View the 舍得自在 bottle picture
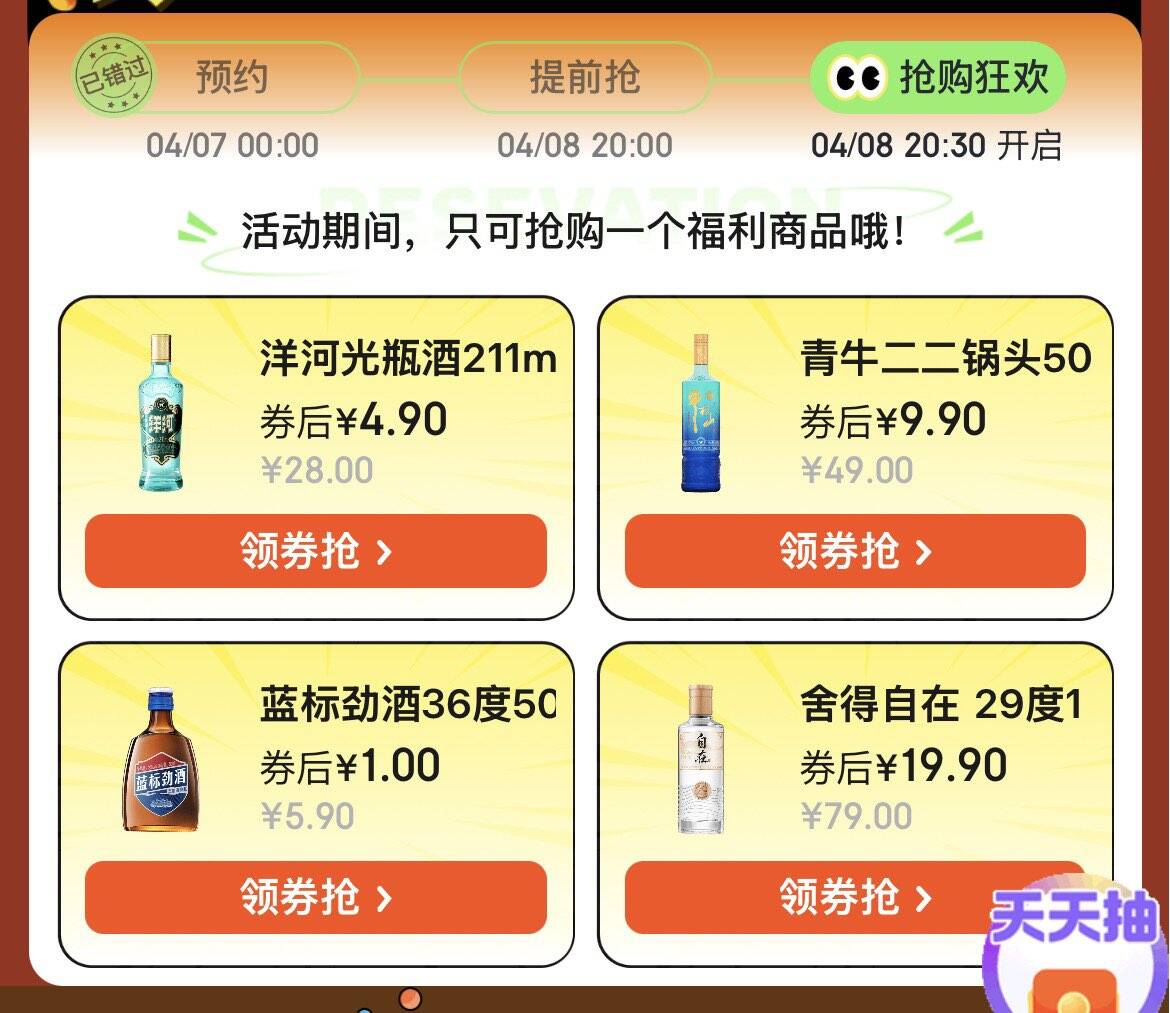Screen dimensions: 1170x1013 coord(700,759)
